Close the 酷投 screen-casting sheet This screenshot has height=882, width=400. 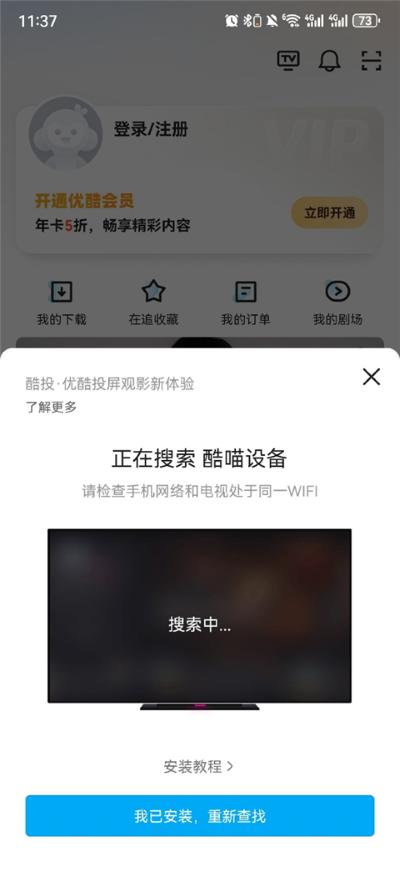(x=371, y=377)
